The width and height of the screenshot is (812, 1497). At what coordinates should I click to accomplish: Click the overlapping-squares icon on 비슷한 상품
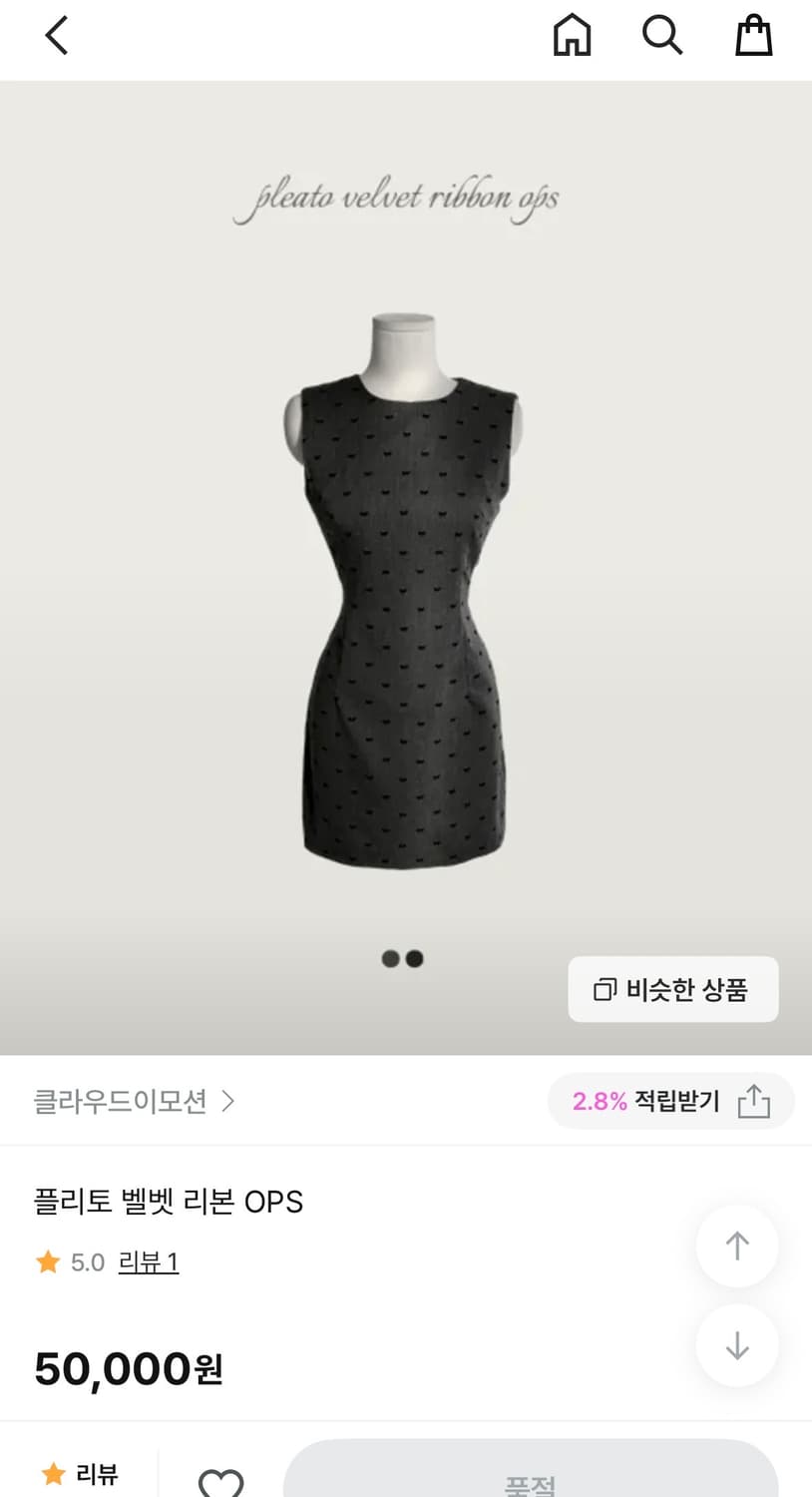coord(607,989)
